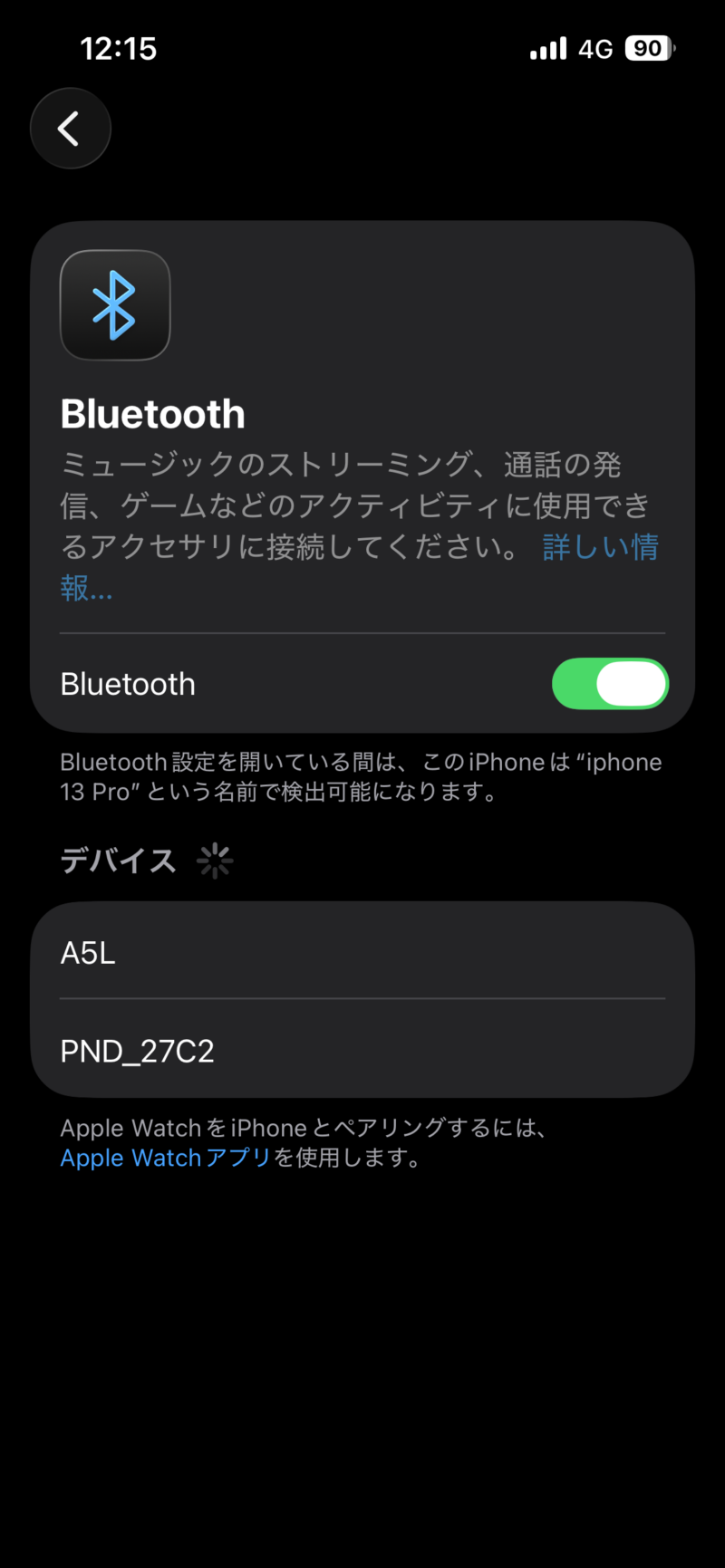The height and width of the screenshot is (1568, 725).
Task: Turn off the Bluetooth switch
Action: (610, 684)
